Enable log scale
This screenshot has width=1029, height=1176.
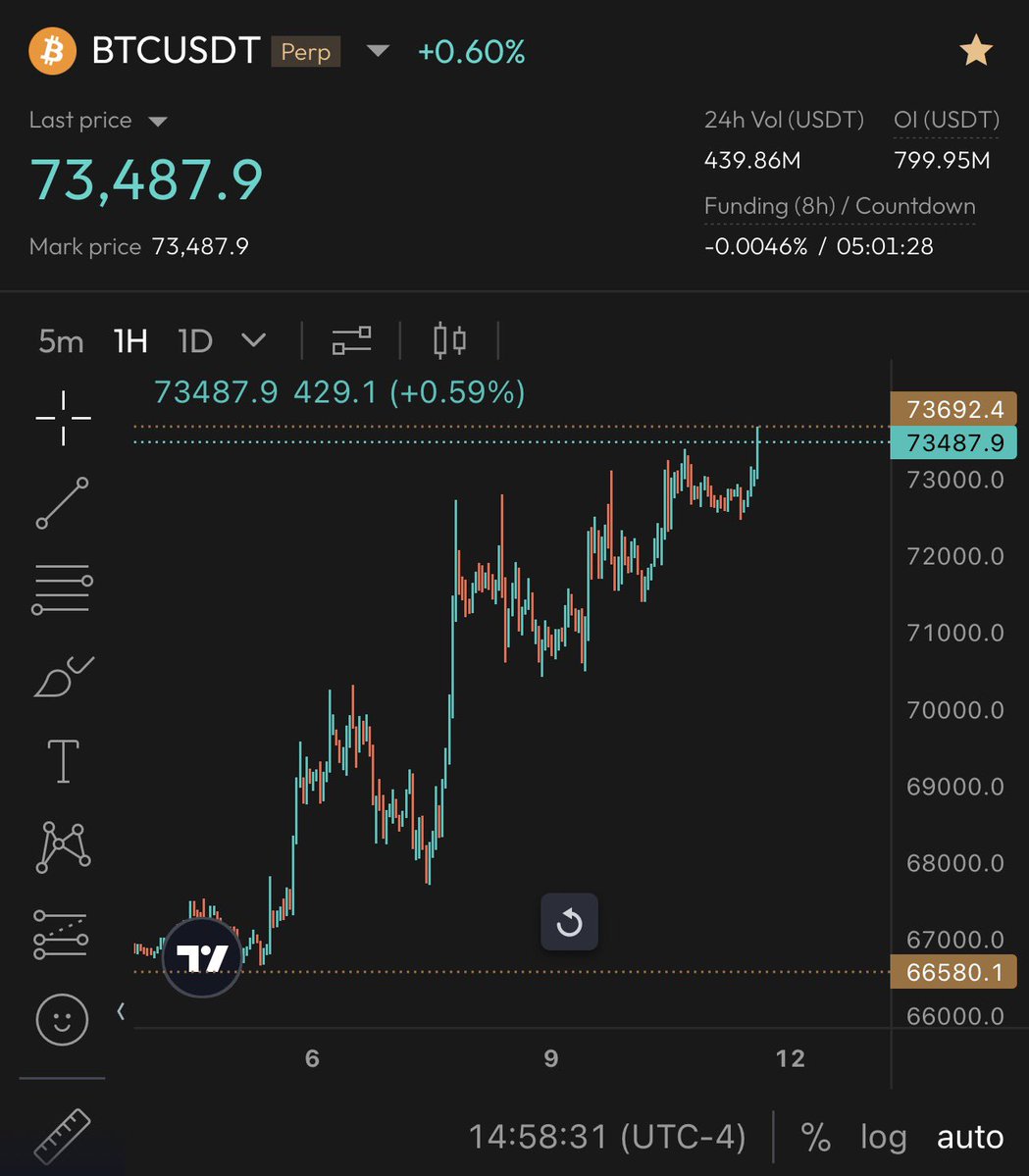[883, 1137]
